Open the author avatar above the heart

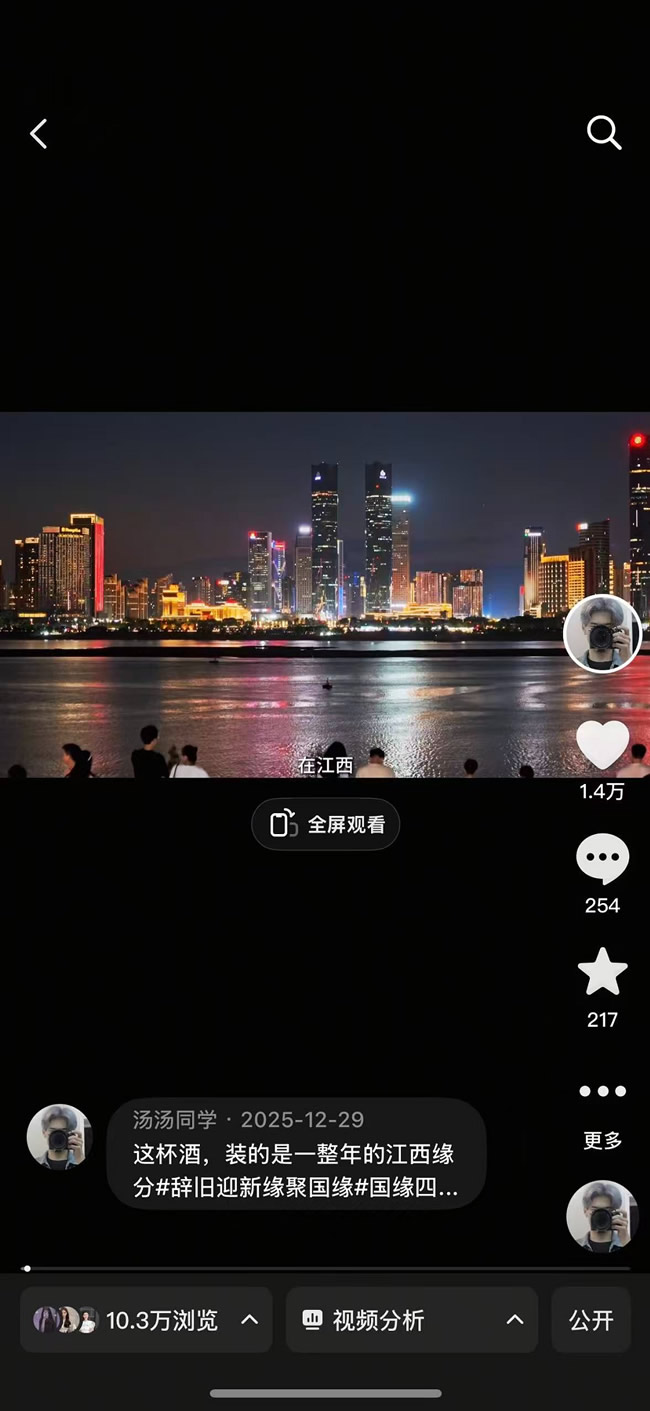(x=602, y=634)
